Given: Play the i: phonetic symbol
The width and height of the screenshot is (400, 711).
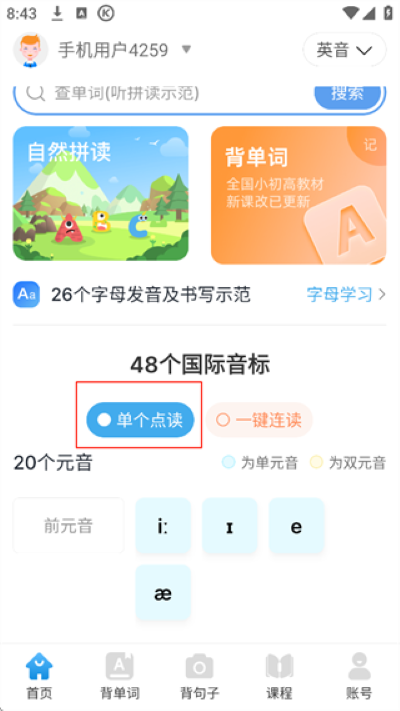Looking at the screenshot, I should pos(163,526).
